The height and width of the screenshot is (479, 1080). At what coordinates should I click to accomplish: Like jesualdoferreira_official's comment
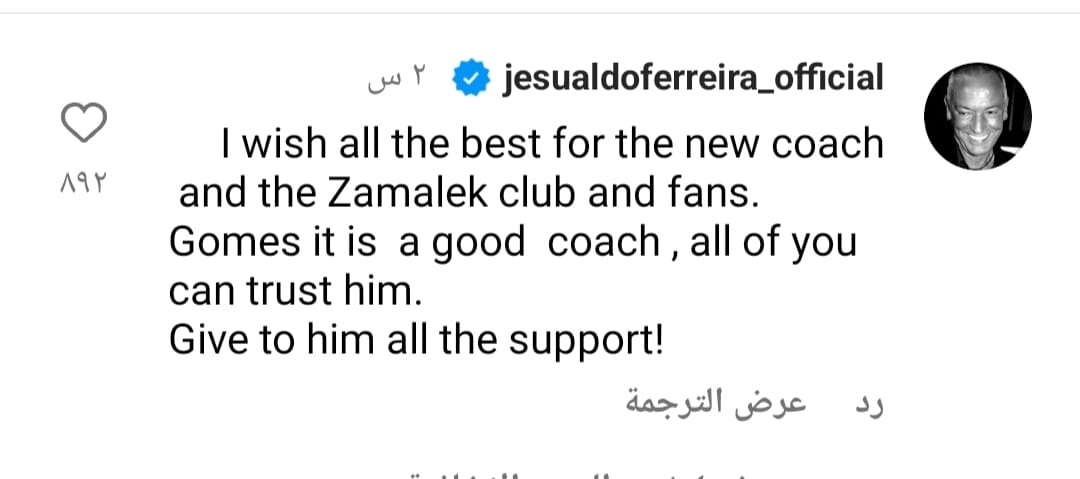tap(85, 124)
